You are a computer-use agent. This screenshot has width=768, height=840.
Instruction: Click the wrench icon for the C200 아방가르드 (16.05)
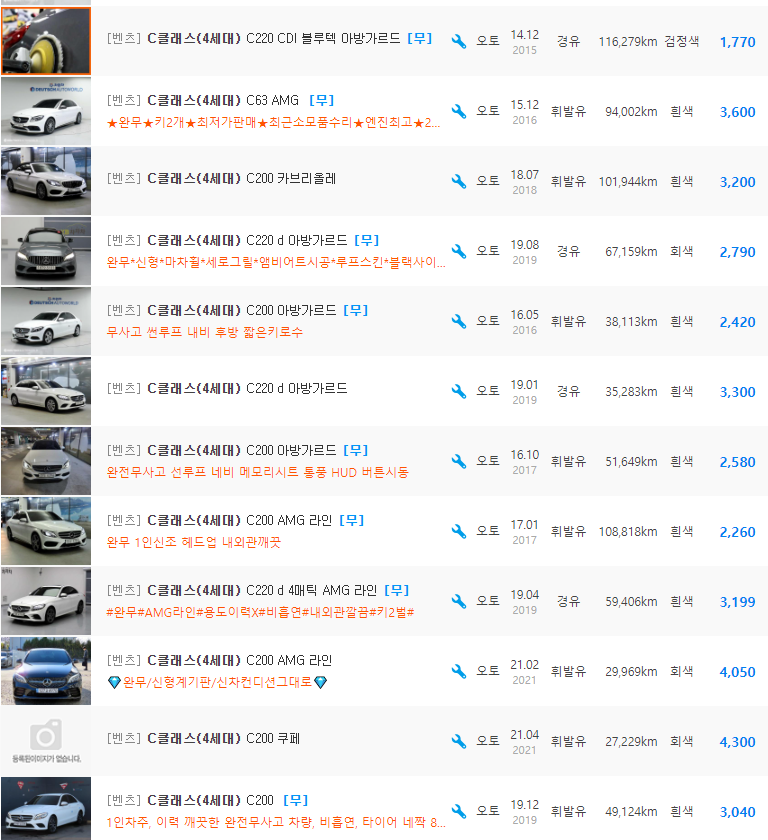coord(458,321)
